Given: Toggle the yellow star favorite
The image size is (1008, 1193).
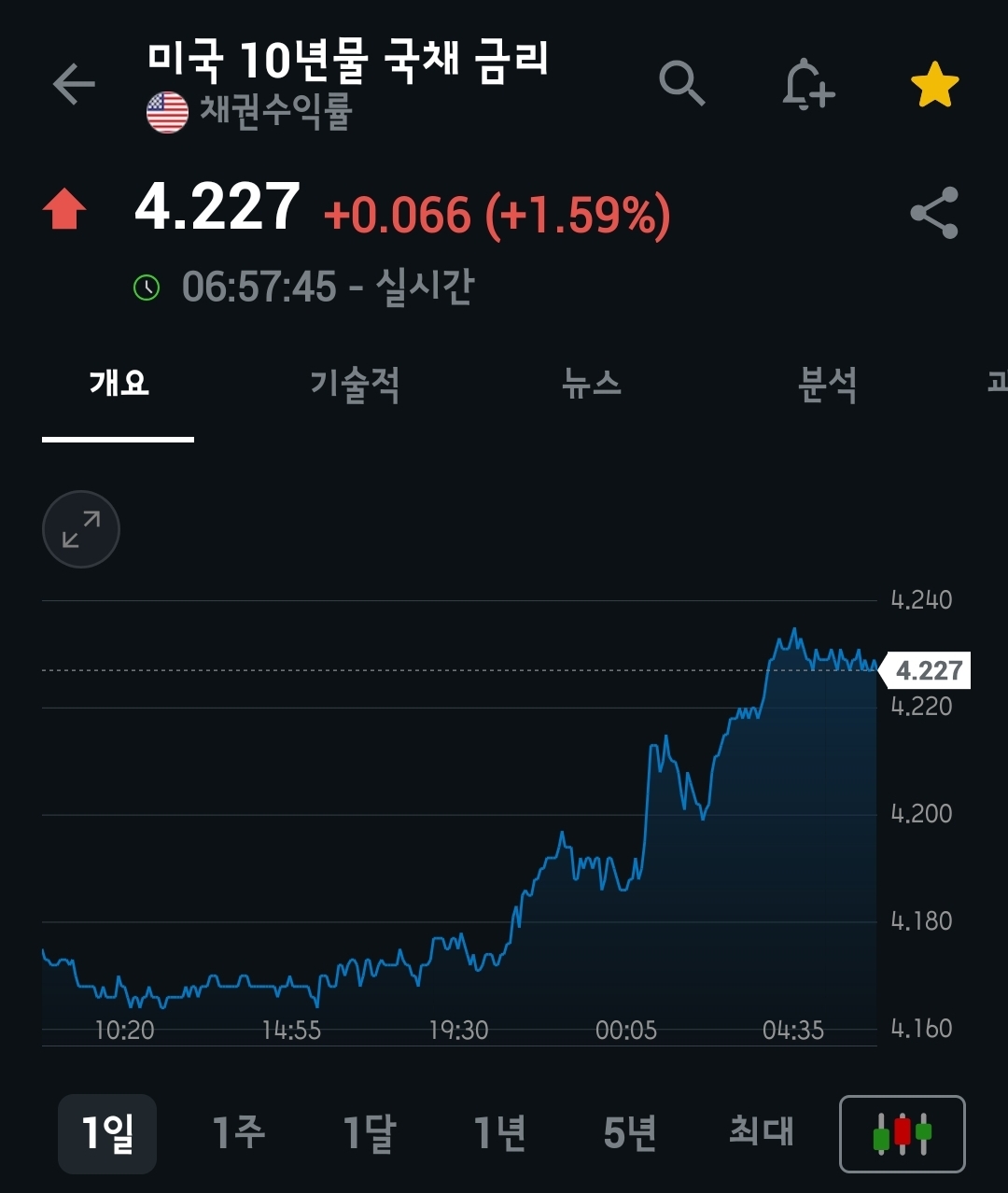Looking at the screenshot, I should [x=934, y=85].
